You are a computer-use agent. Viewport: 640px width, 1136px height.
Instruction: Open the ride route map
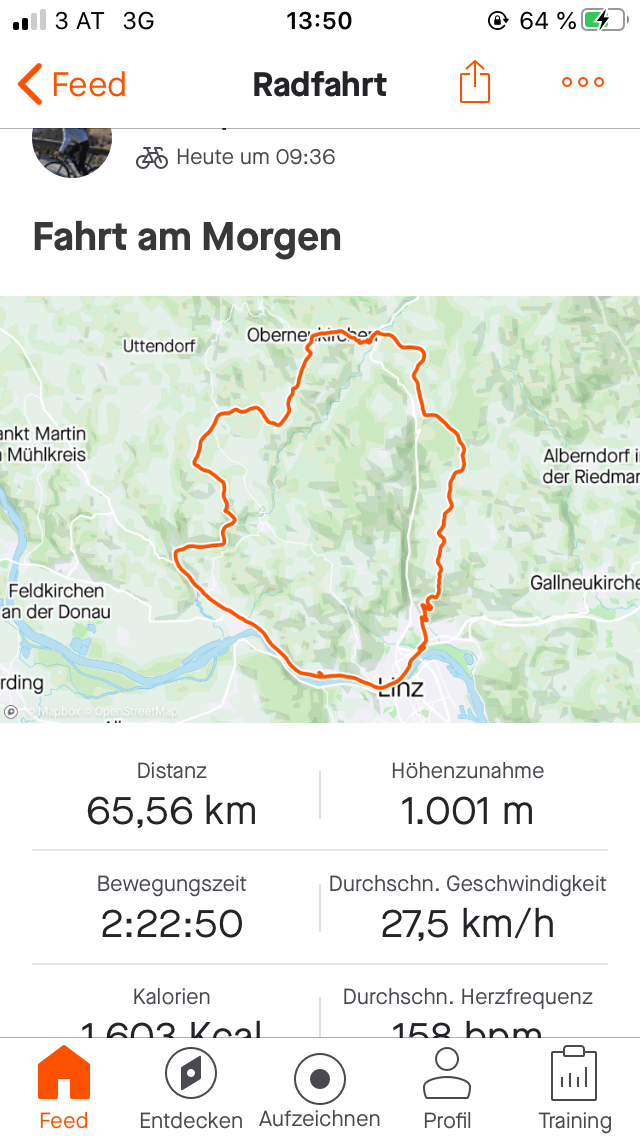(320, 509)
